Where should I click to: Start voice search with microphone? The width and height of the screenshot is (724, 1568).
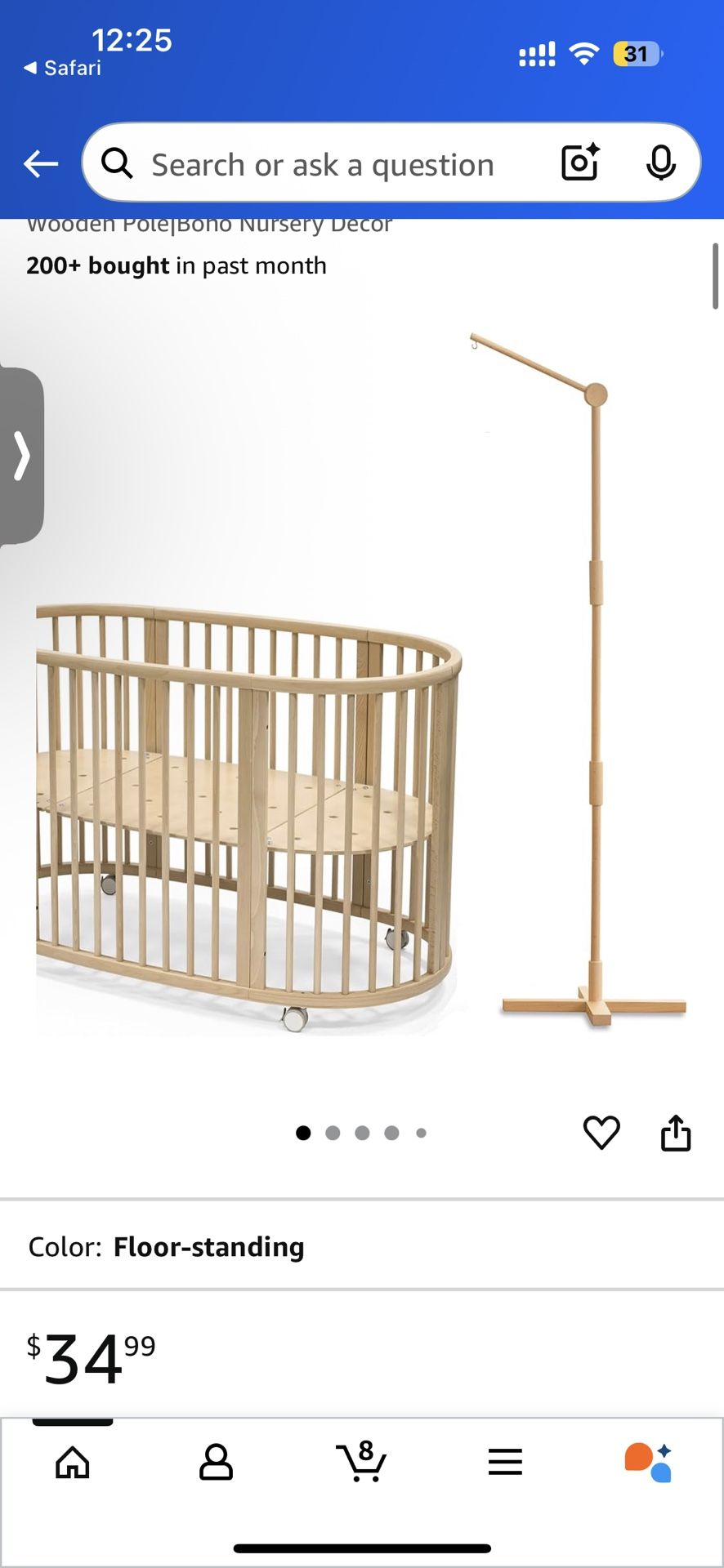pyautogui.click(x=660, y=163)
